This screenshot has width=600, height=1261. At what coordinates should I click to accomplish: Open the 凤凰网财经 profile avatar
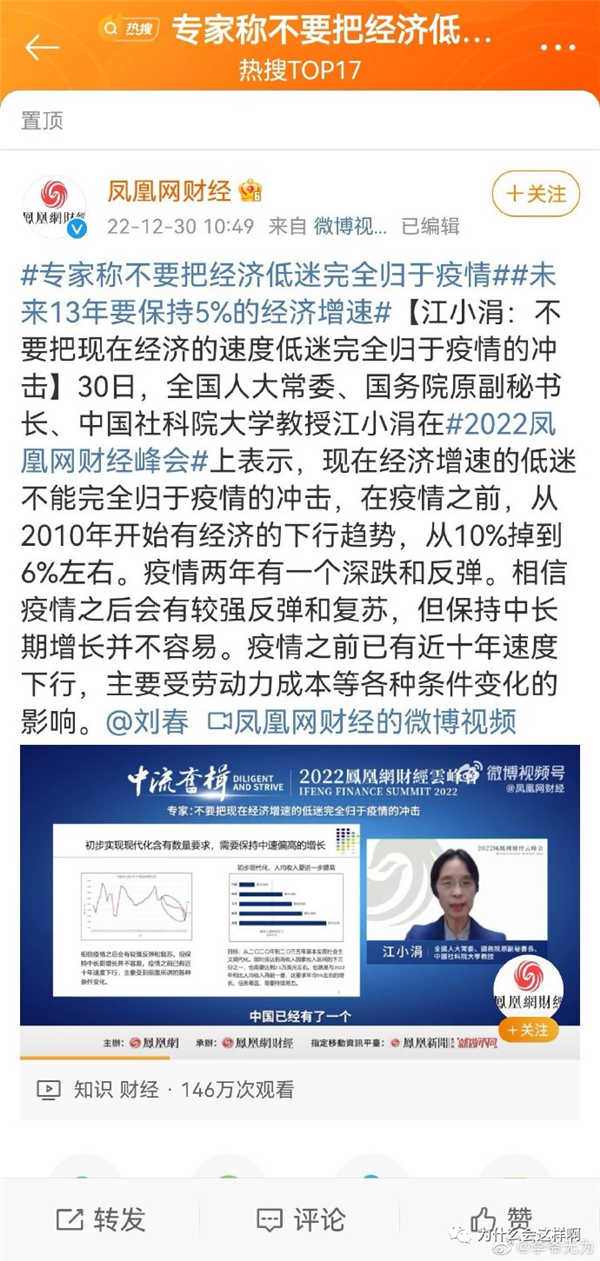click(54, 206)
